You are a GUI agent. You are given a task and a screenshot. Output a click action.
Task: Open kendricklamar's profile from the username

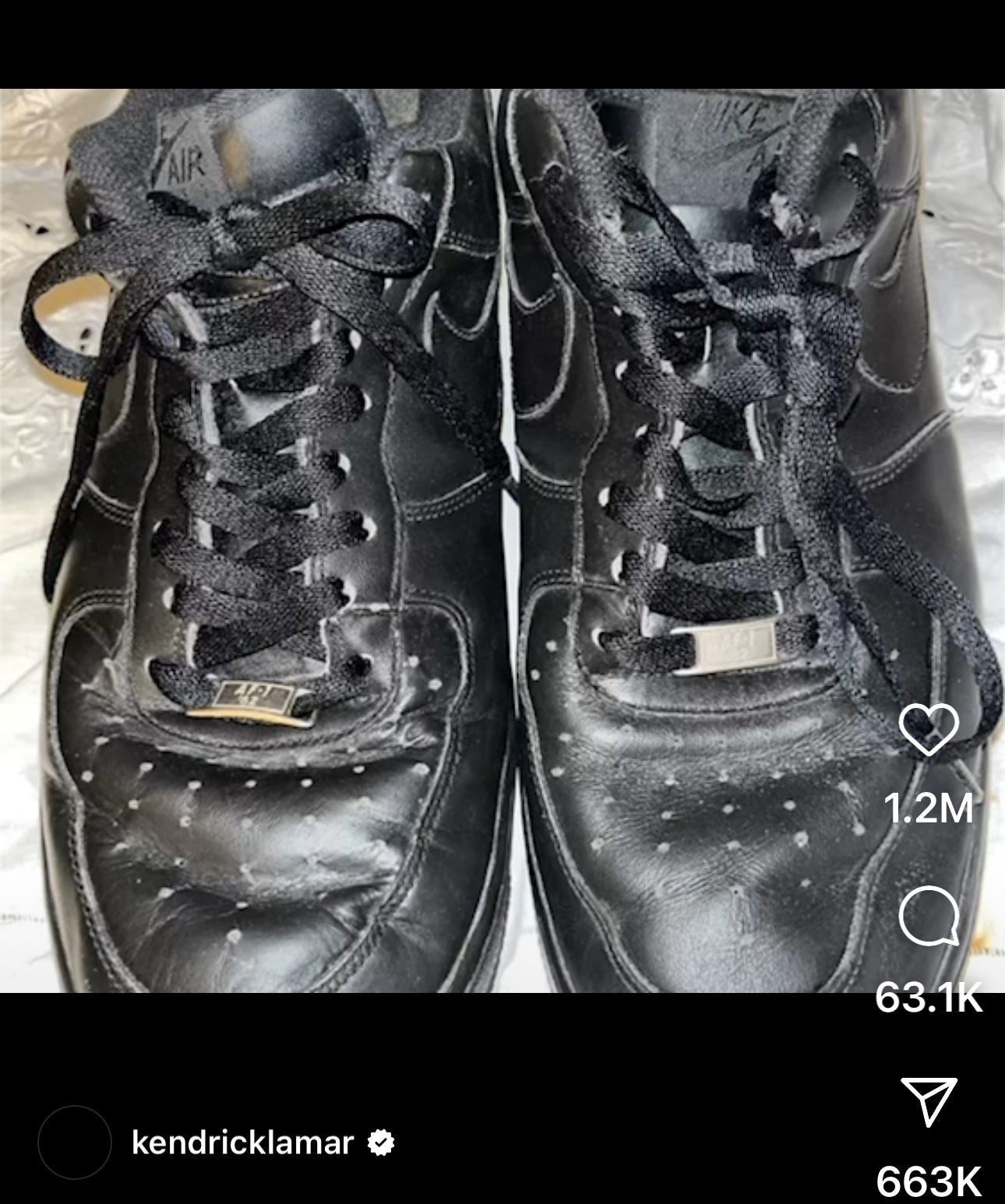(243, 1142)
